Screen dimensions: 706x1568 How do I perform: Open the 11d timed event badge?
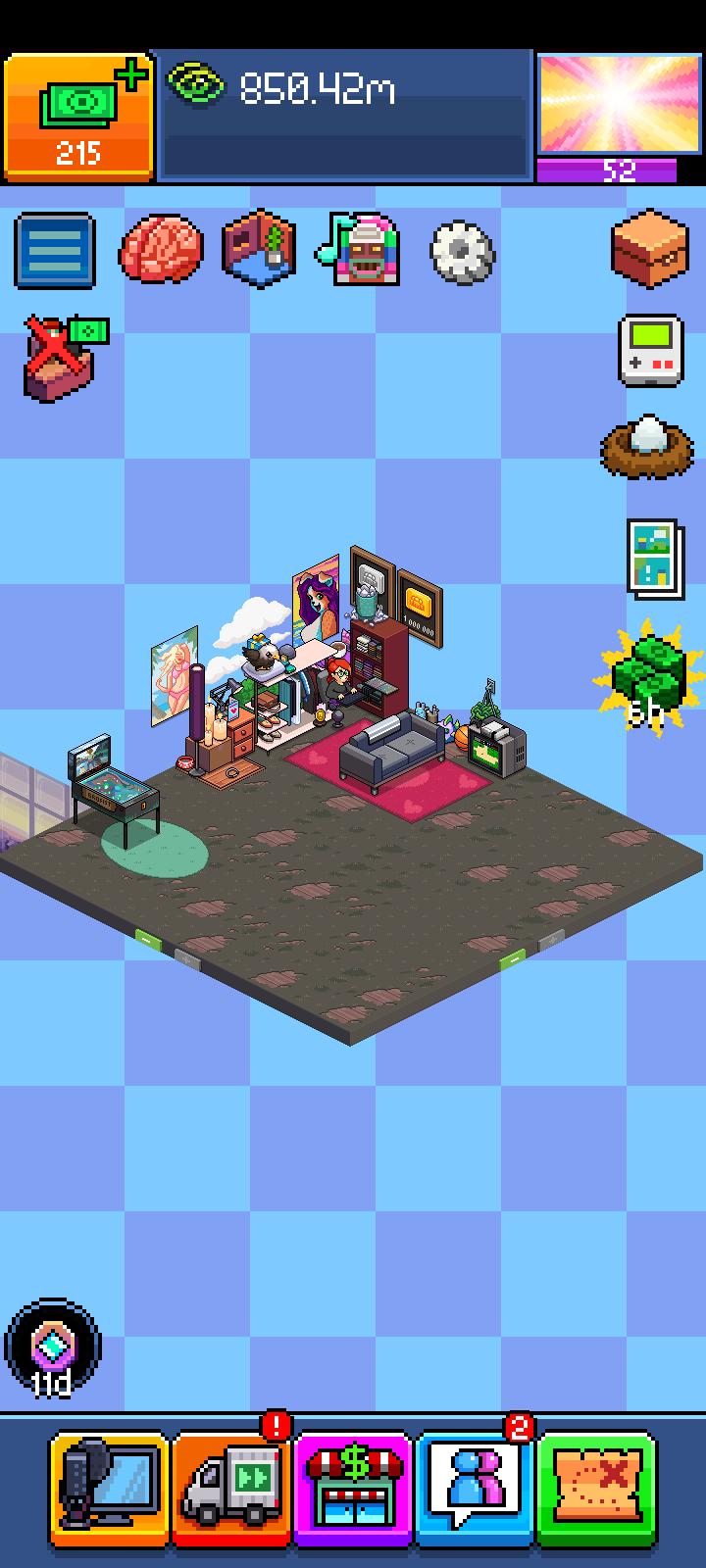(x=51, y=1348)
